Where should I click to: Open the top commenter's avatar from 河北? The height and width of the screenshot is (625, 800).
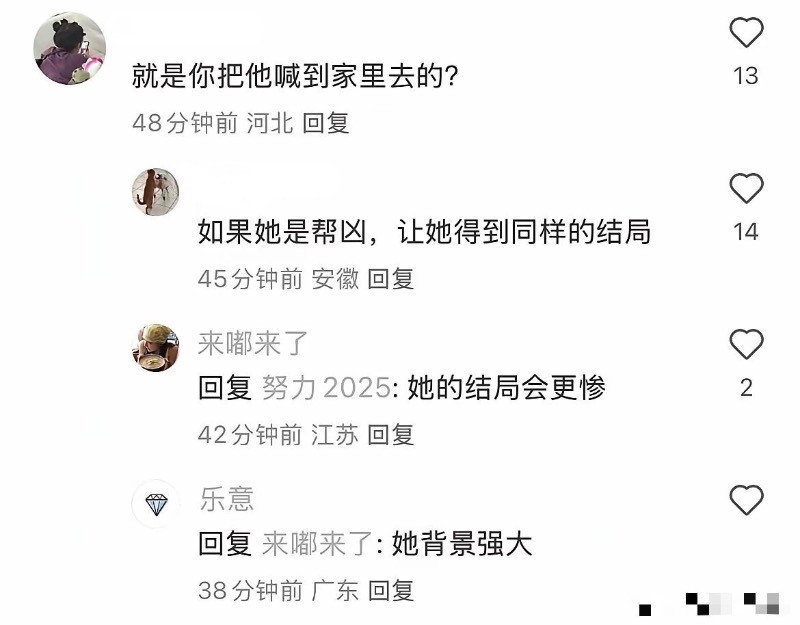[70, 50]
